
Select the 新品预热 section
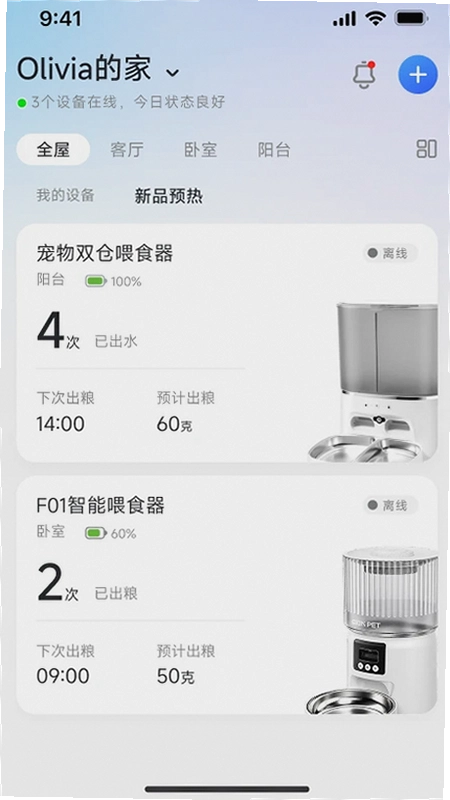168,196
